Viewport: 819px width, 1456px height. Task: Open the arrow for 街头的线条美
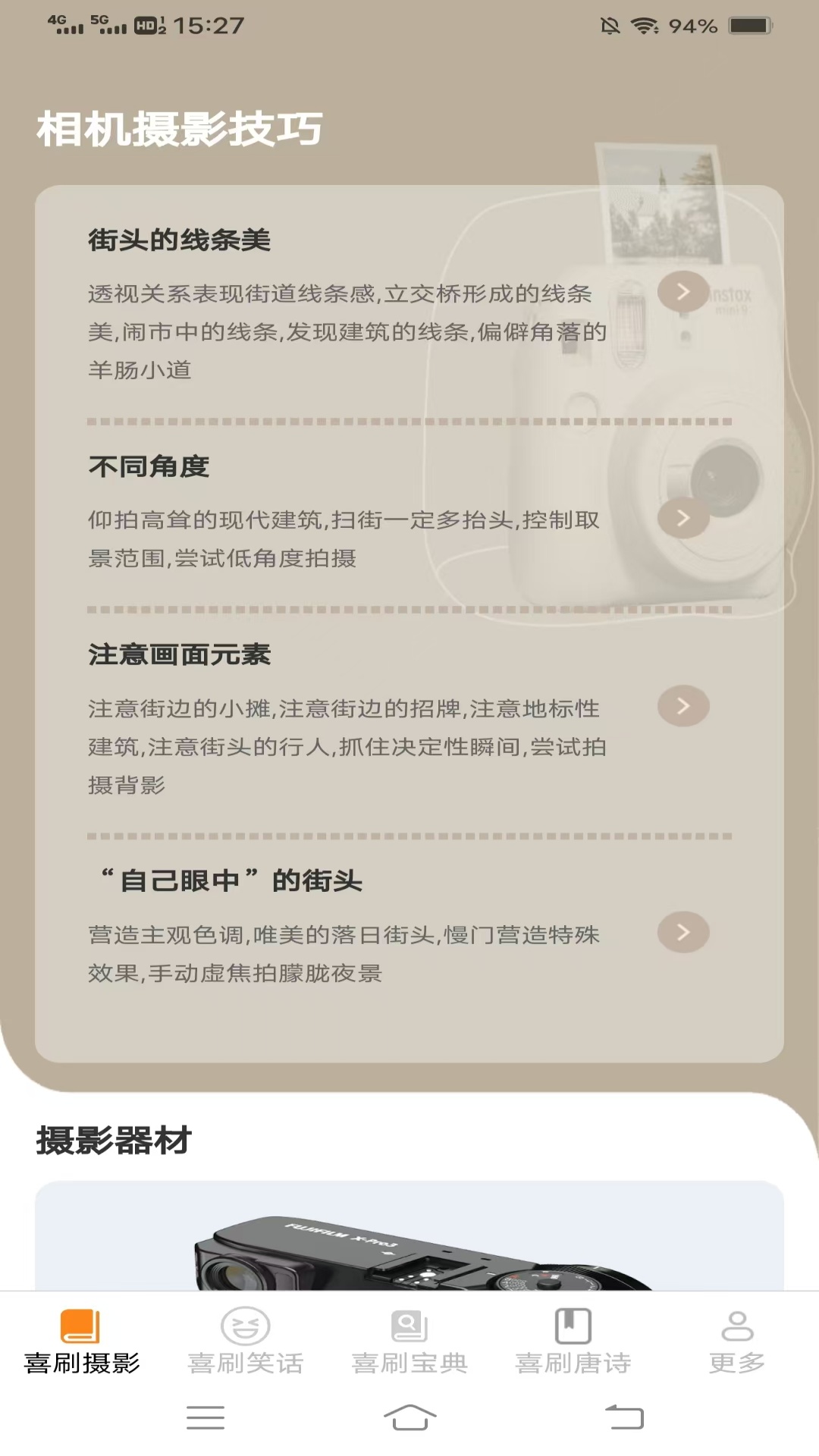coord(683,291)
